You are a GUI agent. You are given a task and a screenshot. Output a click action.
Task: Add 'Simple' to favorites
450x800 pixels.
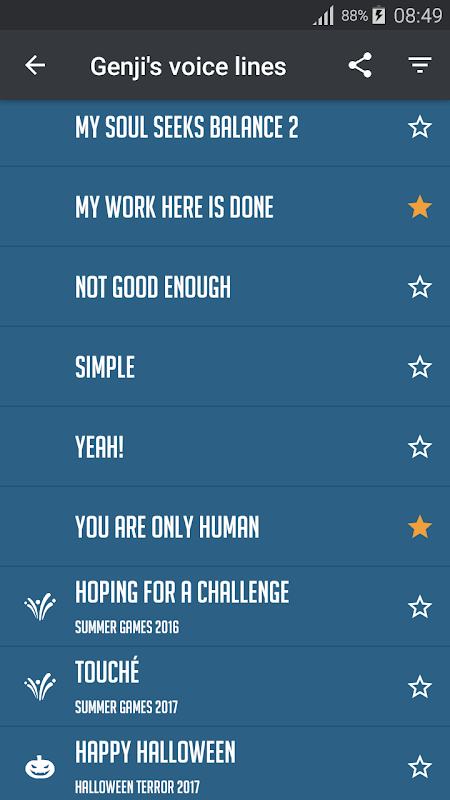(420, 367)
